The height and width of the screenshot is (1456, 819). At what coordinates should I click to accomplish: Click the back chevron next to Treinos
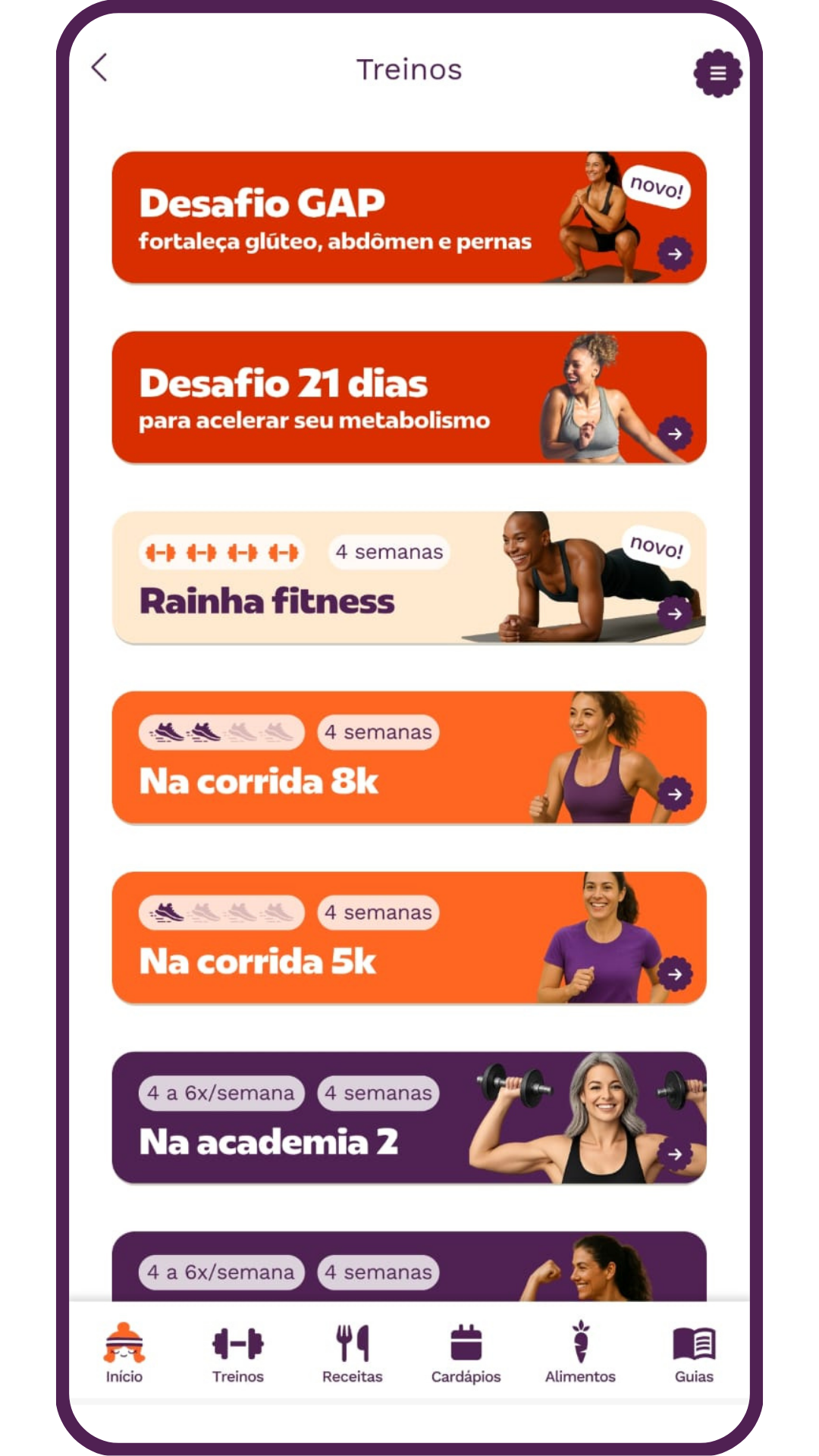(x=99, y=68)
